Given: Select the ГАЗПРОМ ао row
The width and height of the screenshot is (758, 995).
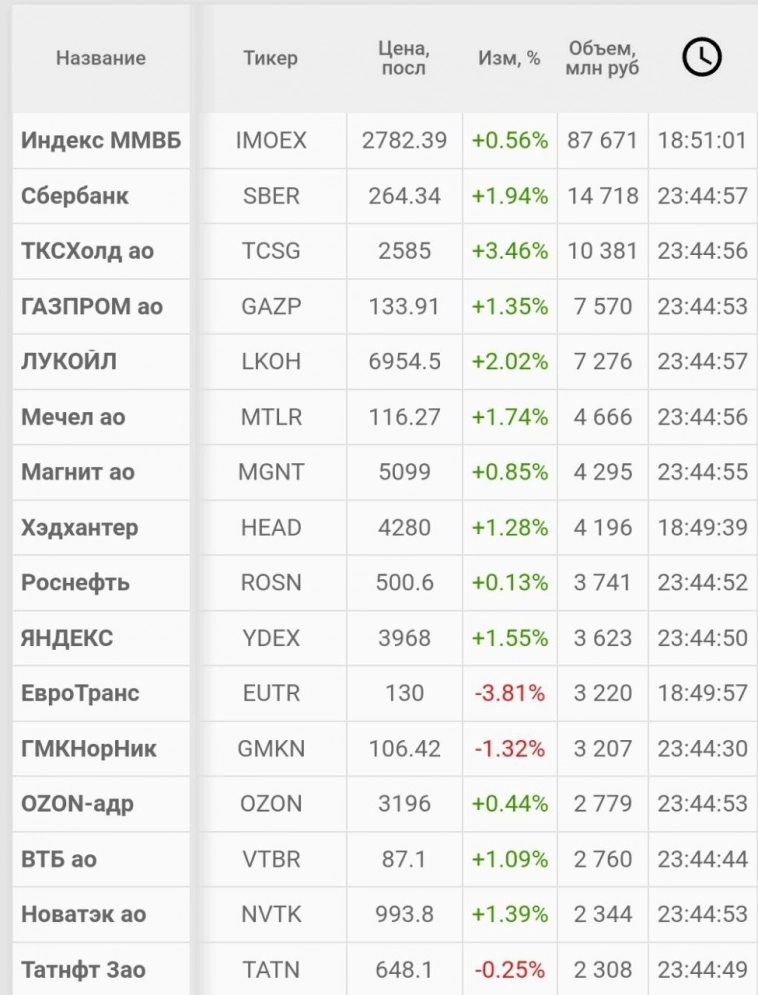Looking at the screenshot, I should [92, 306].
